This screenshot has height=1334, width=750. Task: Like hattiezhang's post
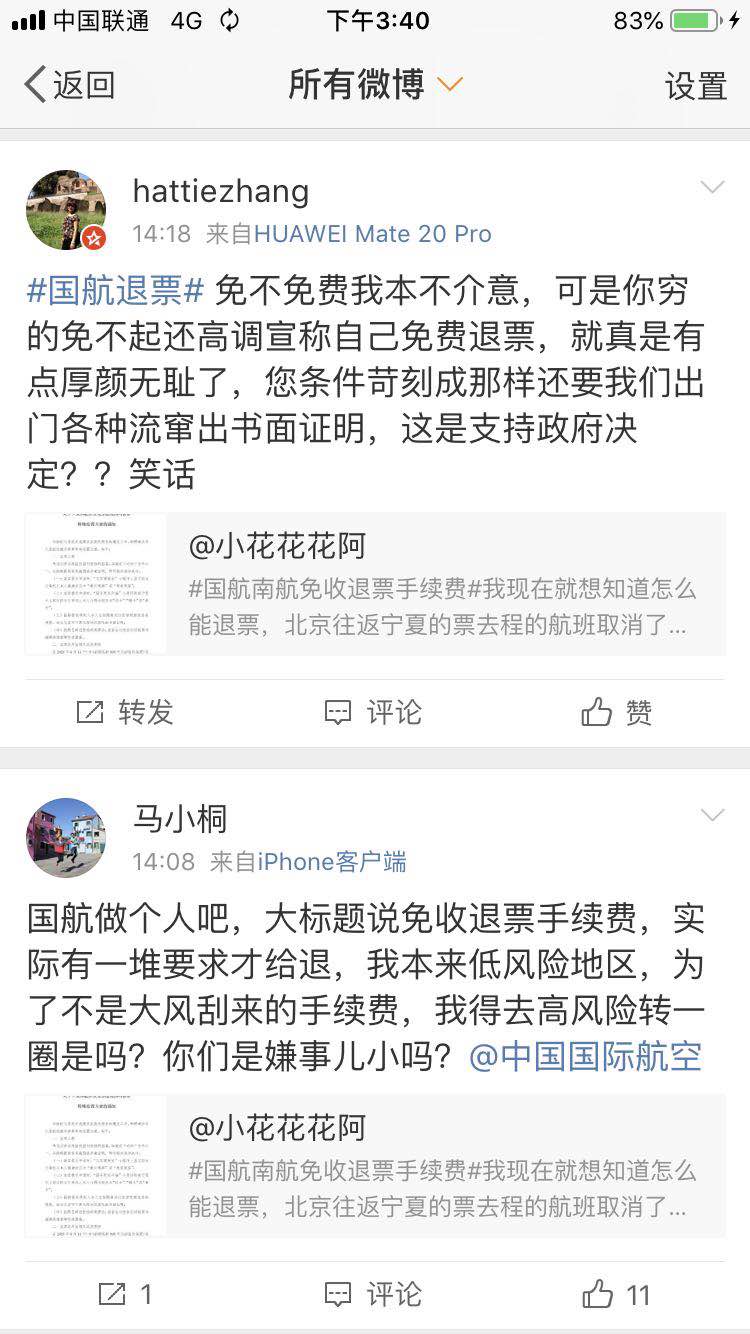617,712
